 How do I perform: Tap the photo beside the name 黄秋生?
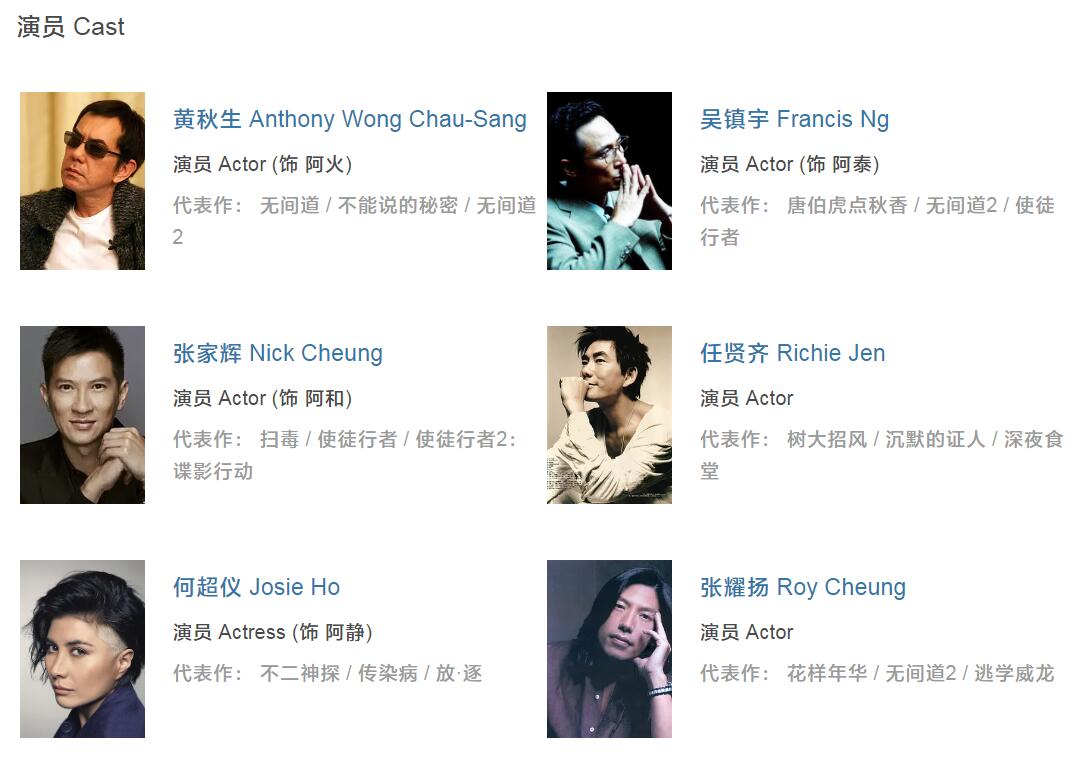pyautogui.click(x=82, y=181)
